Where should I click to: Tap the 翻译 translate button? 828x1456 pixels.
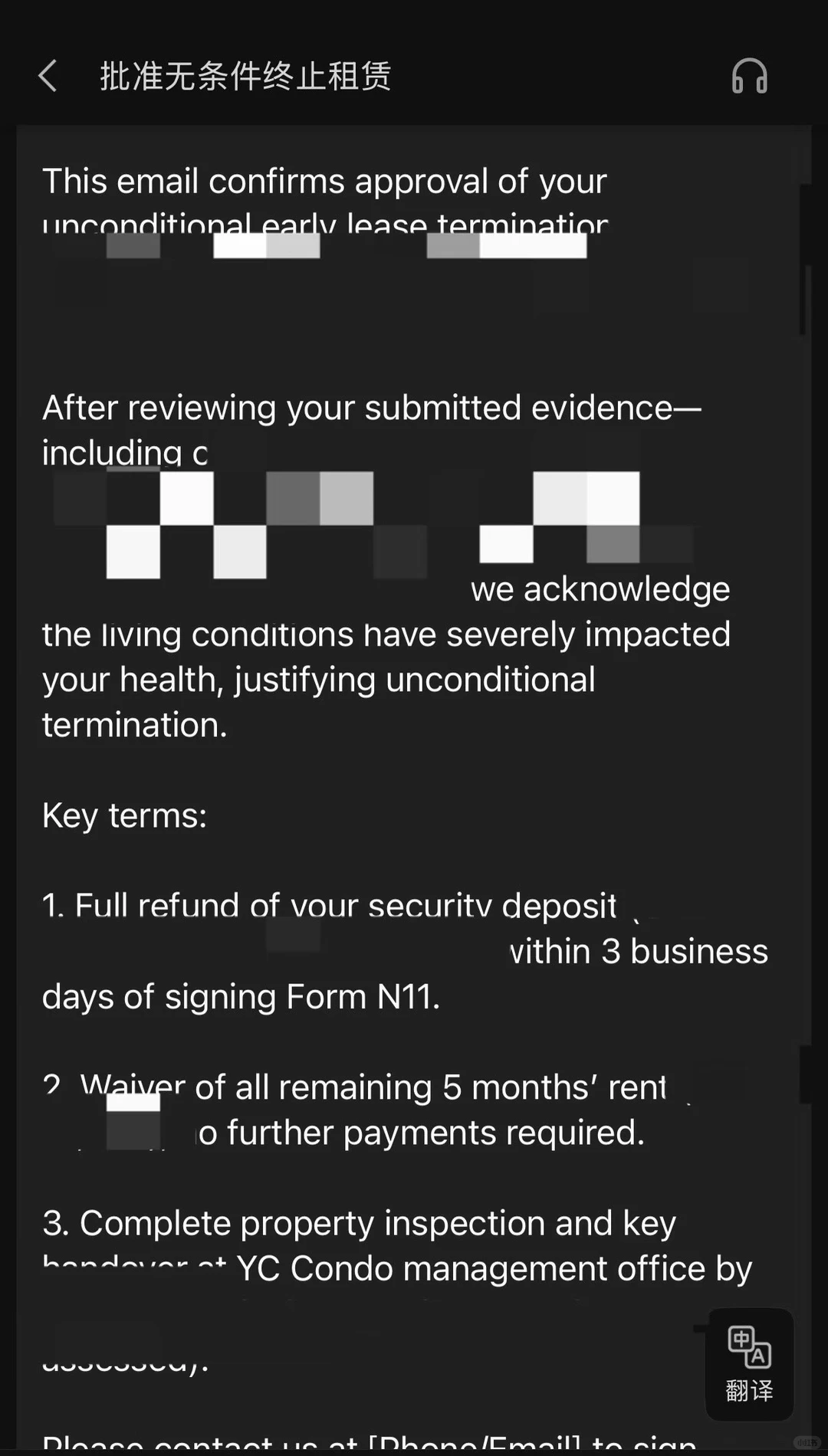(x=749, y=1364)
